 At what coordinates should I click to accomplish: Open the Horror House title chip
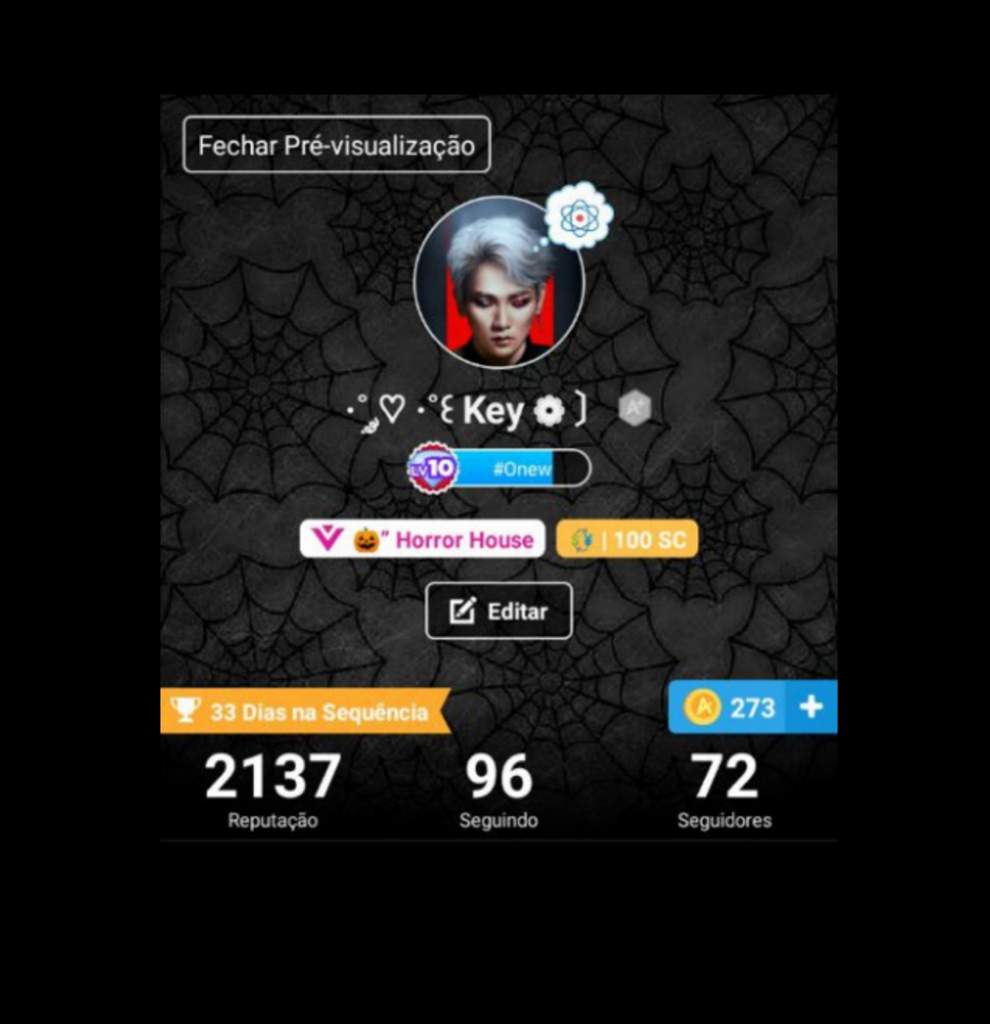422,540
